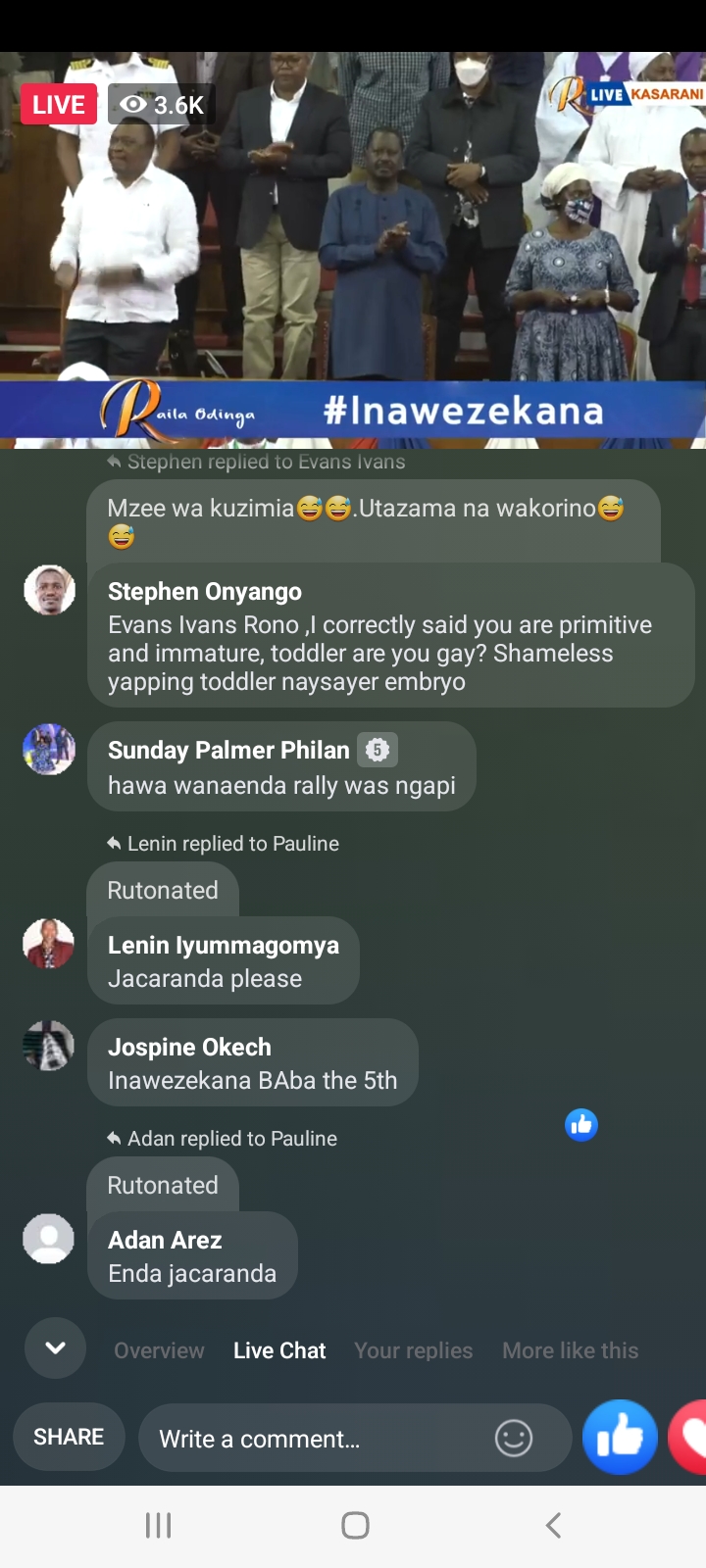Open Adan Arez's profile avatar
Viewport: 706px width, 1568px height.
tap(49, 1239)
